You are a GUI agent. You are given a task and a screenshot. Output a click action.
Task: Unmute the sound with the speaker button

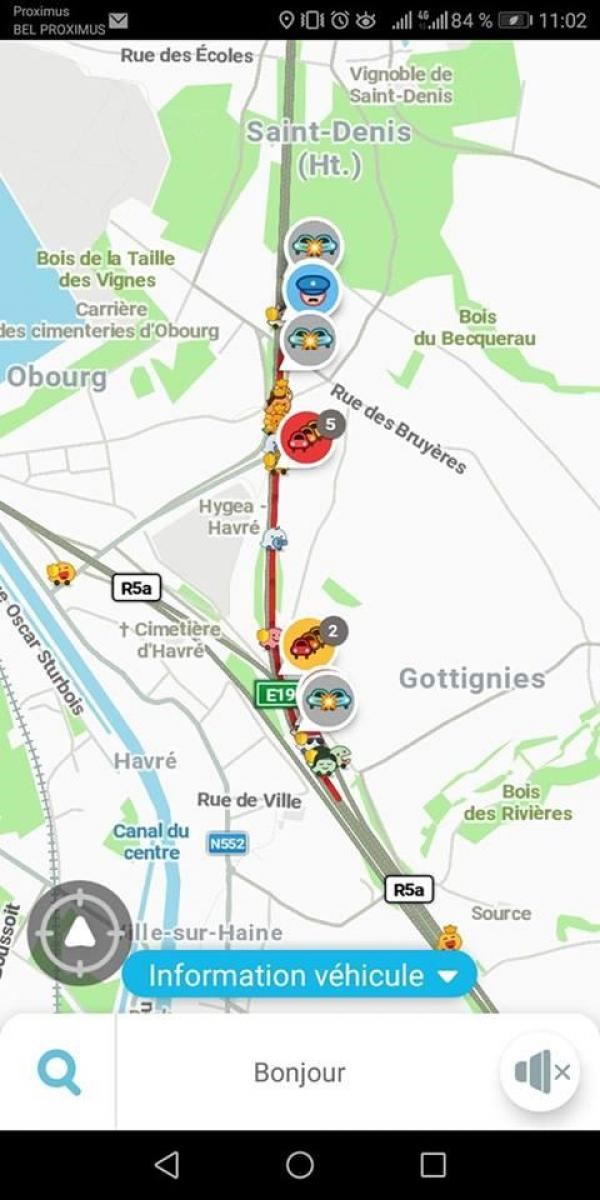(x=540, y=1072)
